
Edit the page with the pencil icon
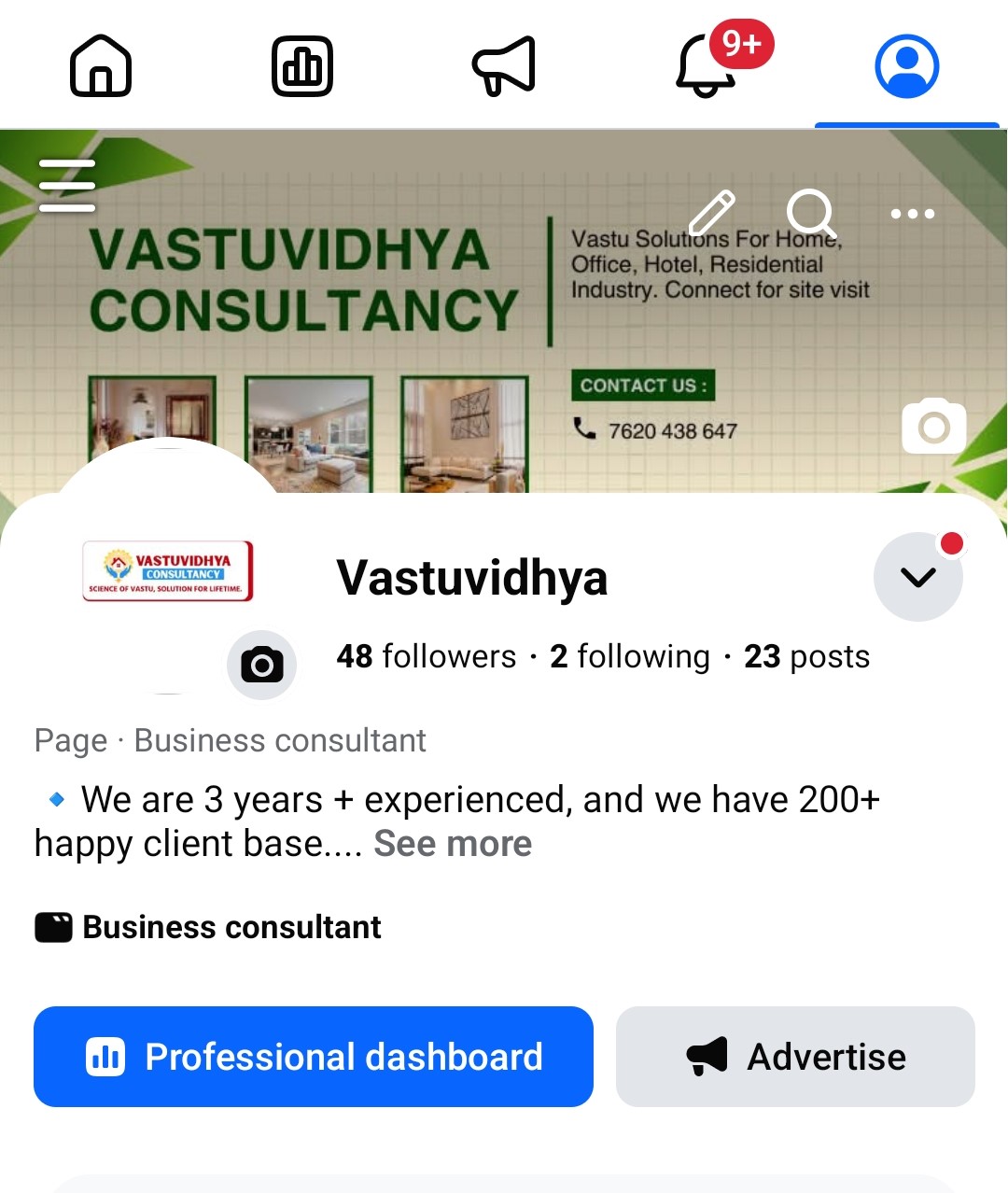712,214
